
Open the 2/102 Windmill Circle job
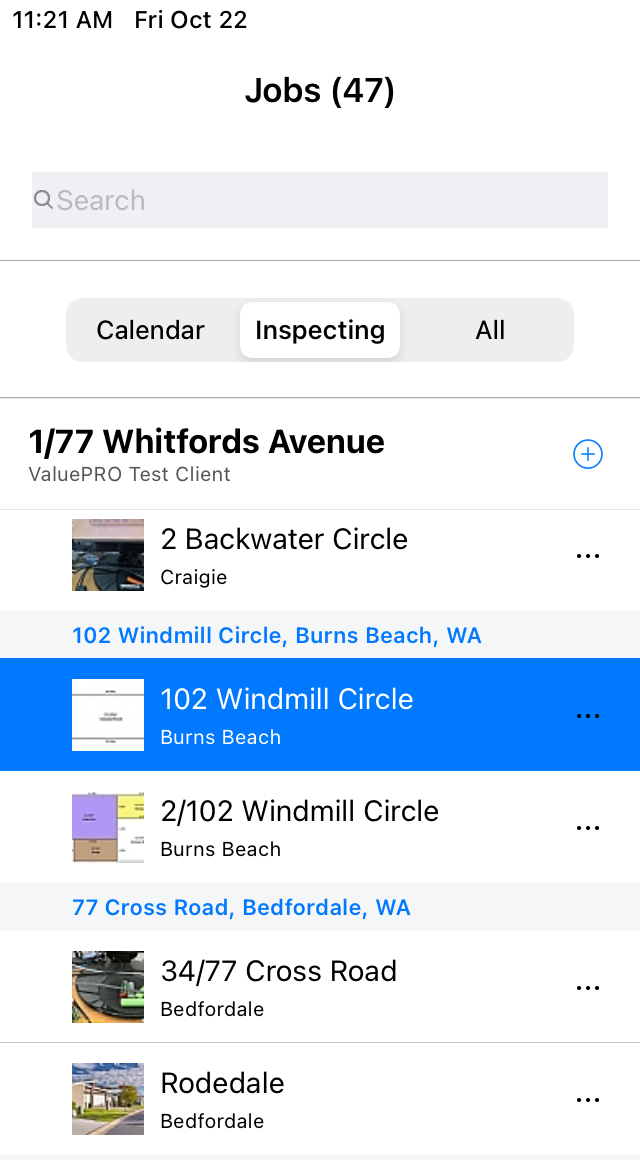[320, 827]
